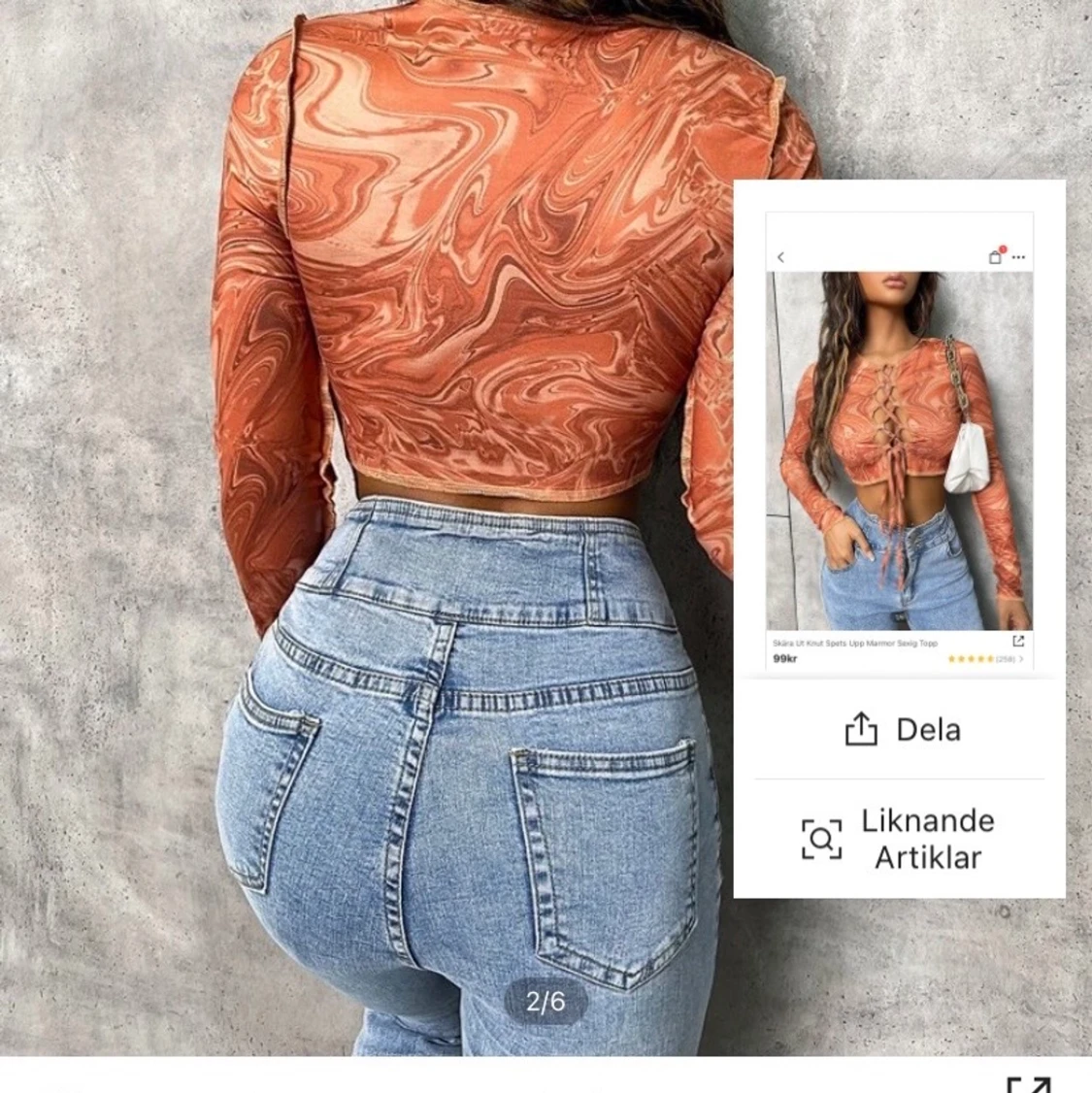
Task: Tap the red badge on the cart icon
Action: [1003, 248]
